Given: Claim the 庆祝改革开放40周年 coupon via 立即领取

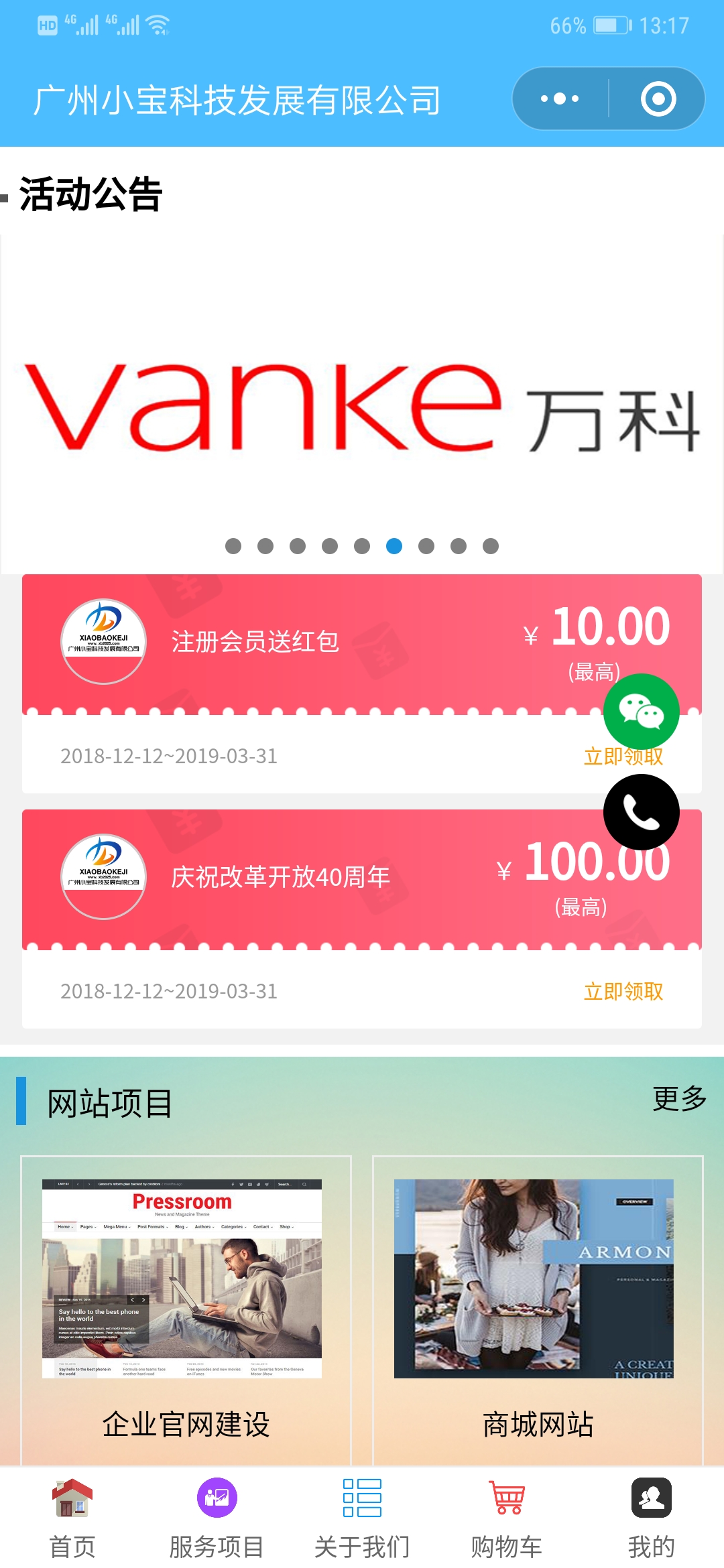Looking at the screenshot, I should 623,992.
